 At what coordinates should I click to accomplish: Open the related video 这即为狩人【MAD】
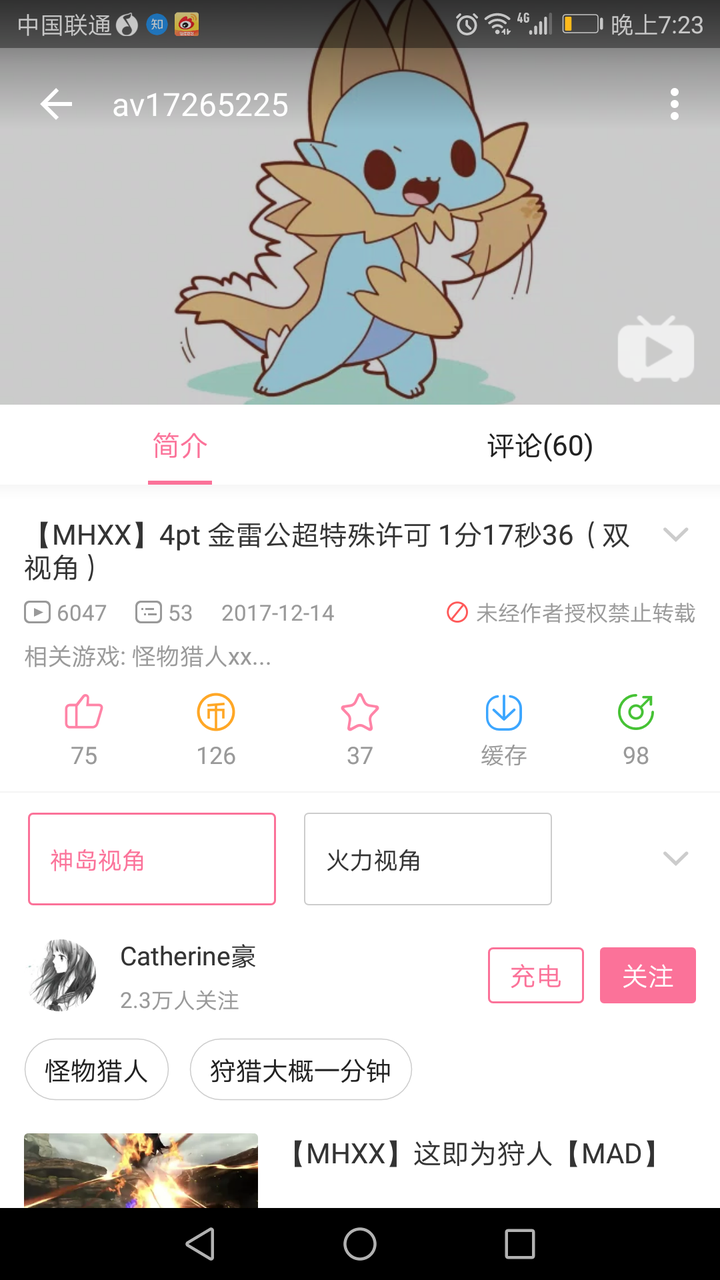(x=474, y=1155)
